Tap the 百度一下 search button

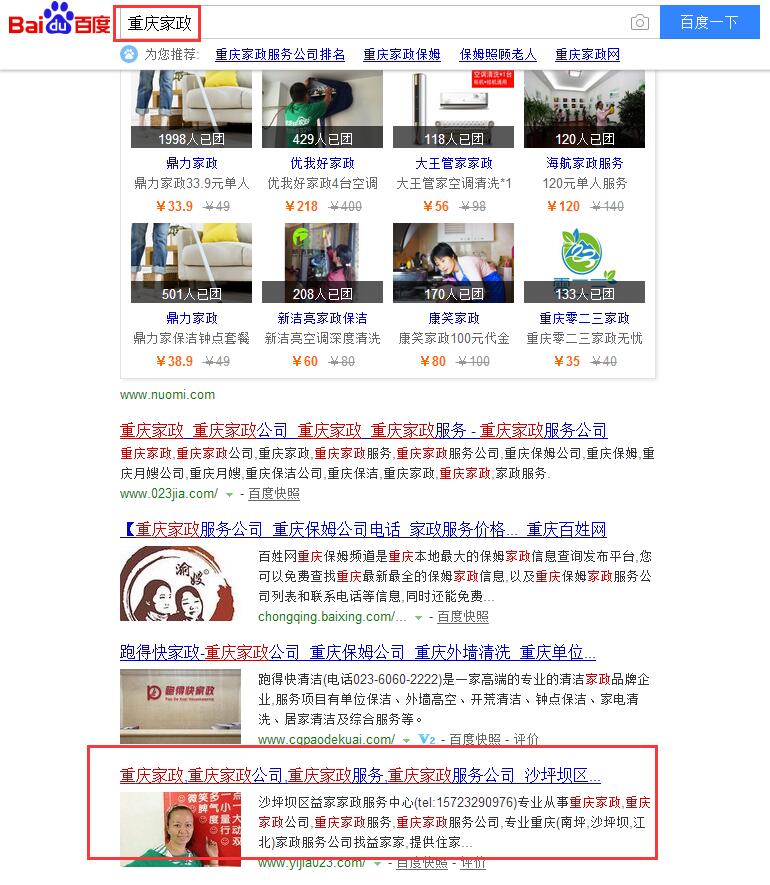(x=708, y=22)
